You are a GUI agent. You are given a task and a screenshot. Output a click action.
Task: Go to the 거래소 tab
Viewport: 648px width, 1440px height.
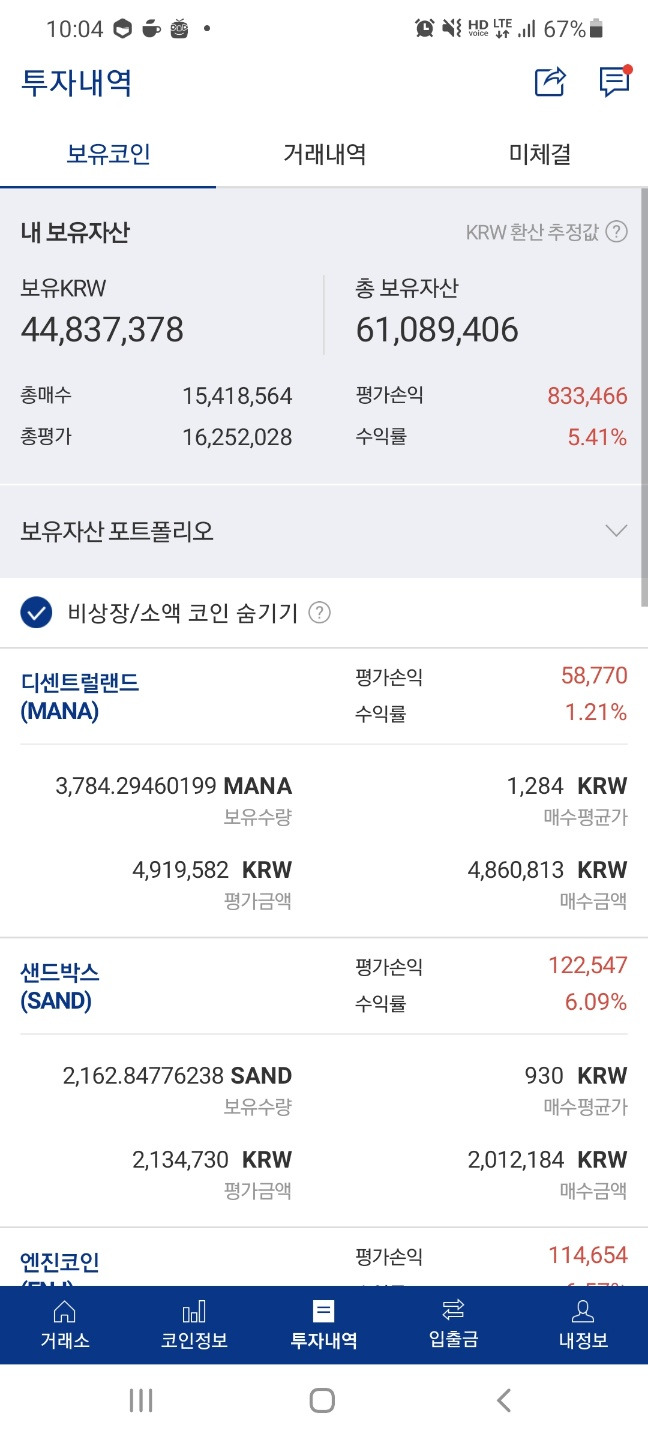[65, 1325]
